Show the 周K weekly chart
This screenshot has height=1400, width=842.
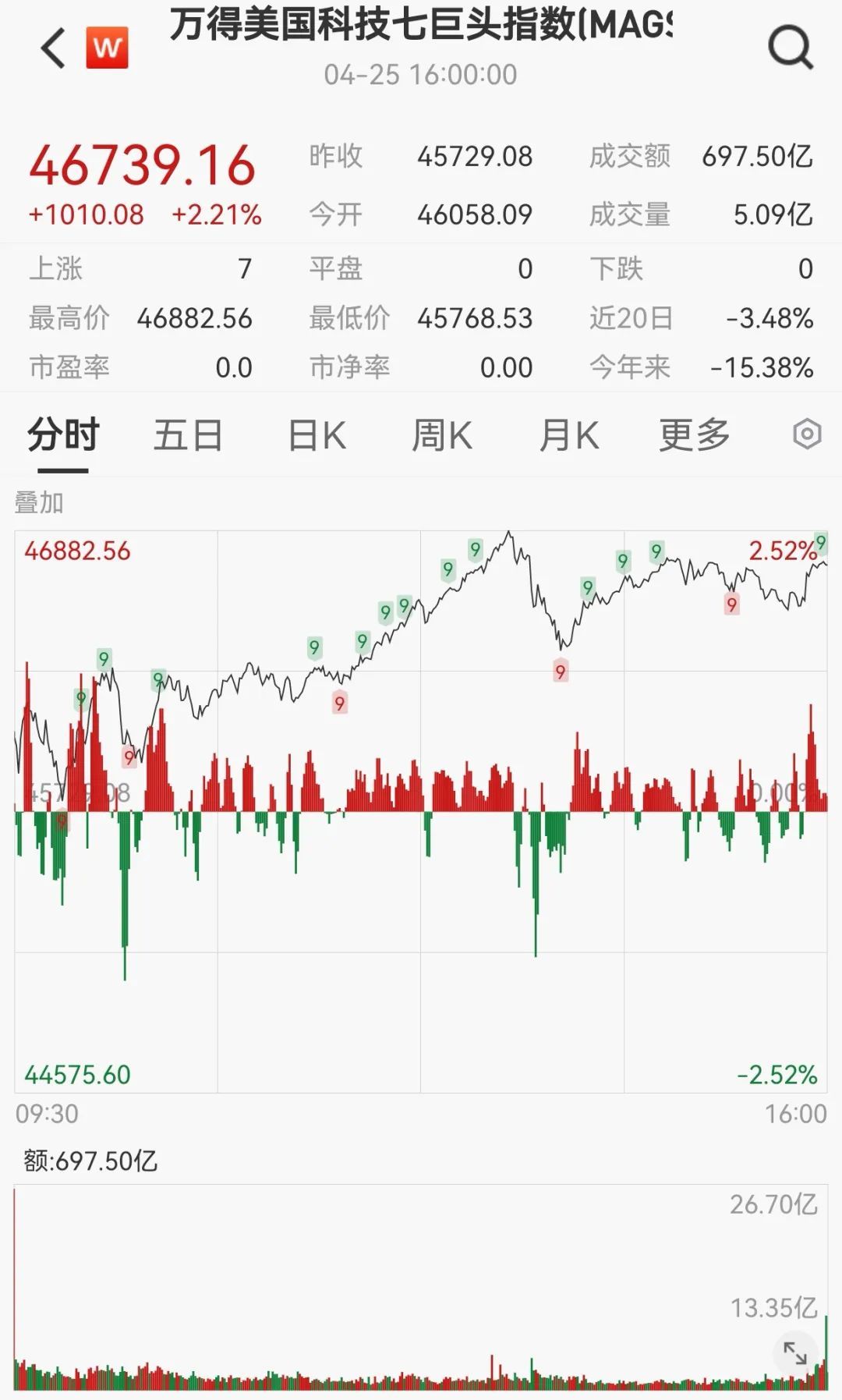(x=441, y=435)
